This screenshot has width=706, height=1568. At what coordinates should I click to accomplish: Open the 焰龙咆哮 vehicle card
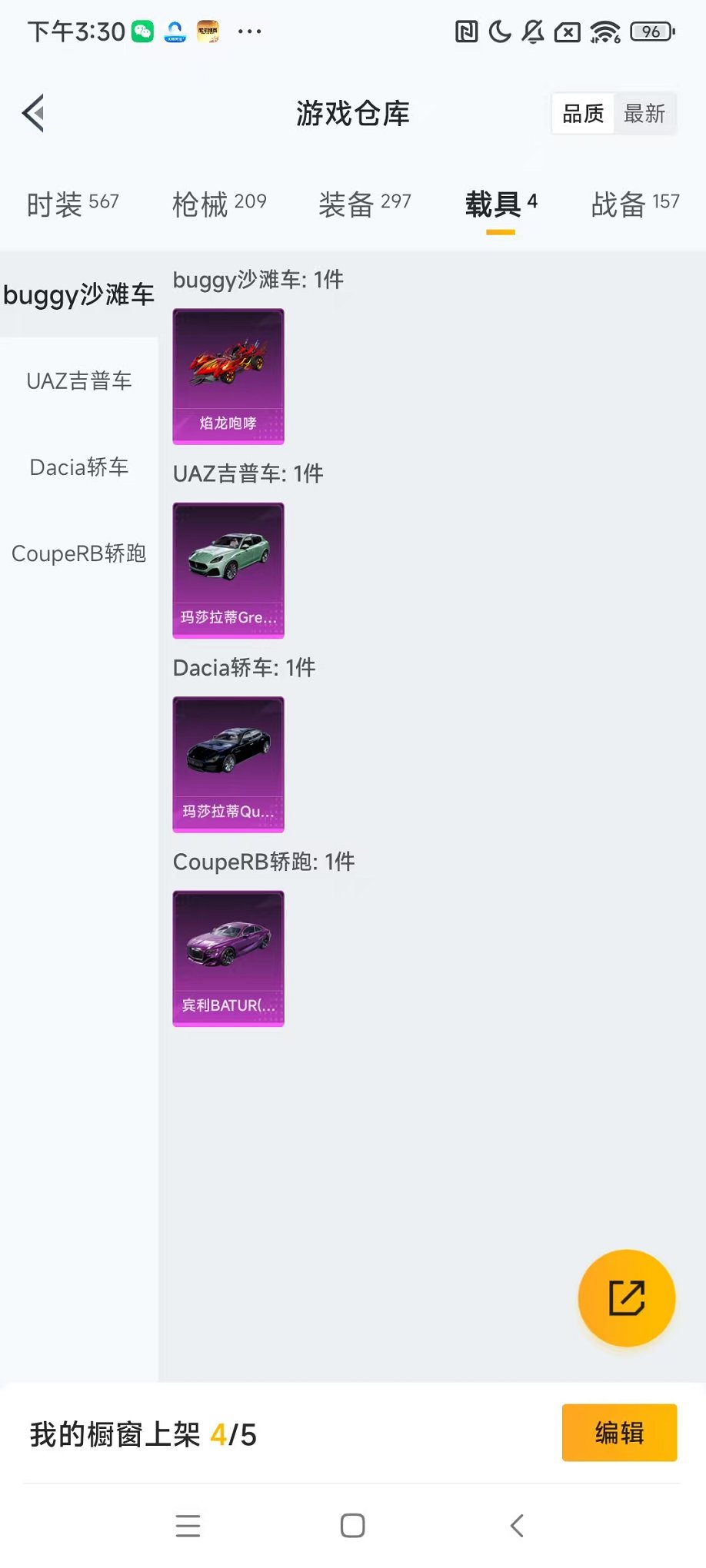click(x=228, y=377)
